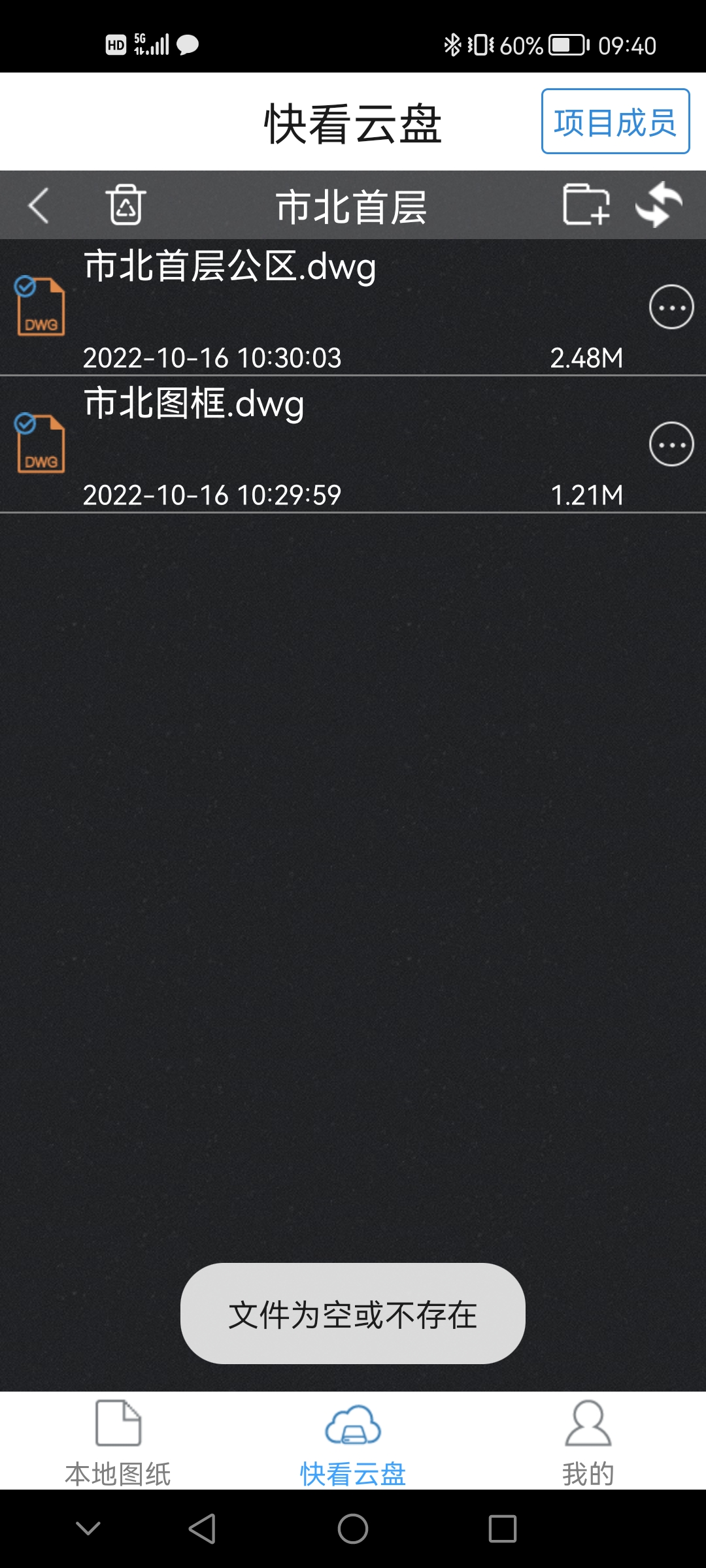Image resolution: width=706 pixels, height=1568 pixels.
Task: Create a new folder
Action: click(586, 205)
